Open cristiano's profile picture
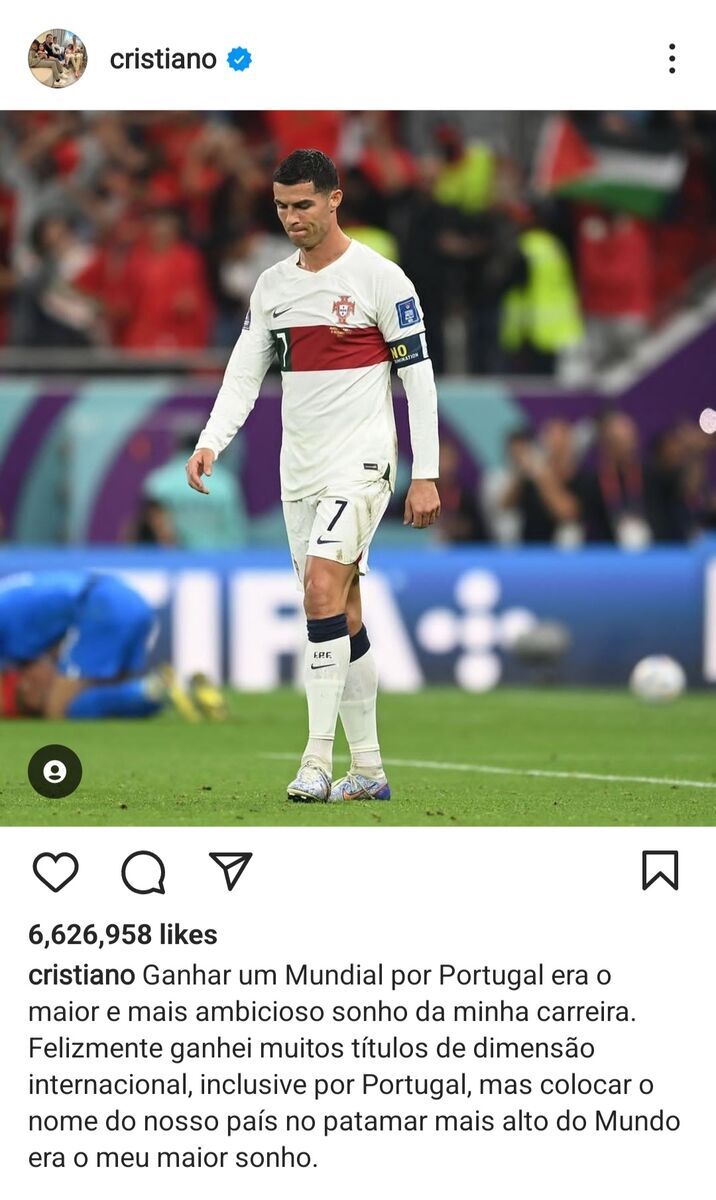Viewport: 716px width, 1200px height. pyautogui.click(x=57, y=59)
